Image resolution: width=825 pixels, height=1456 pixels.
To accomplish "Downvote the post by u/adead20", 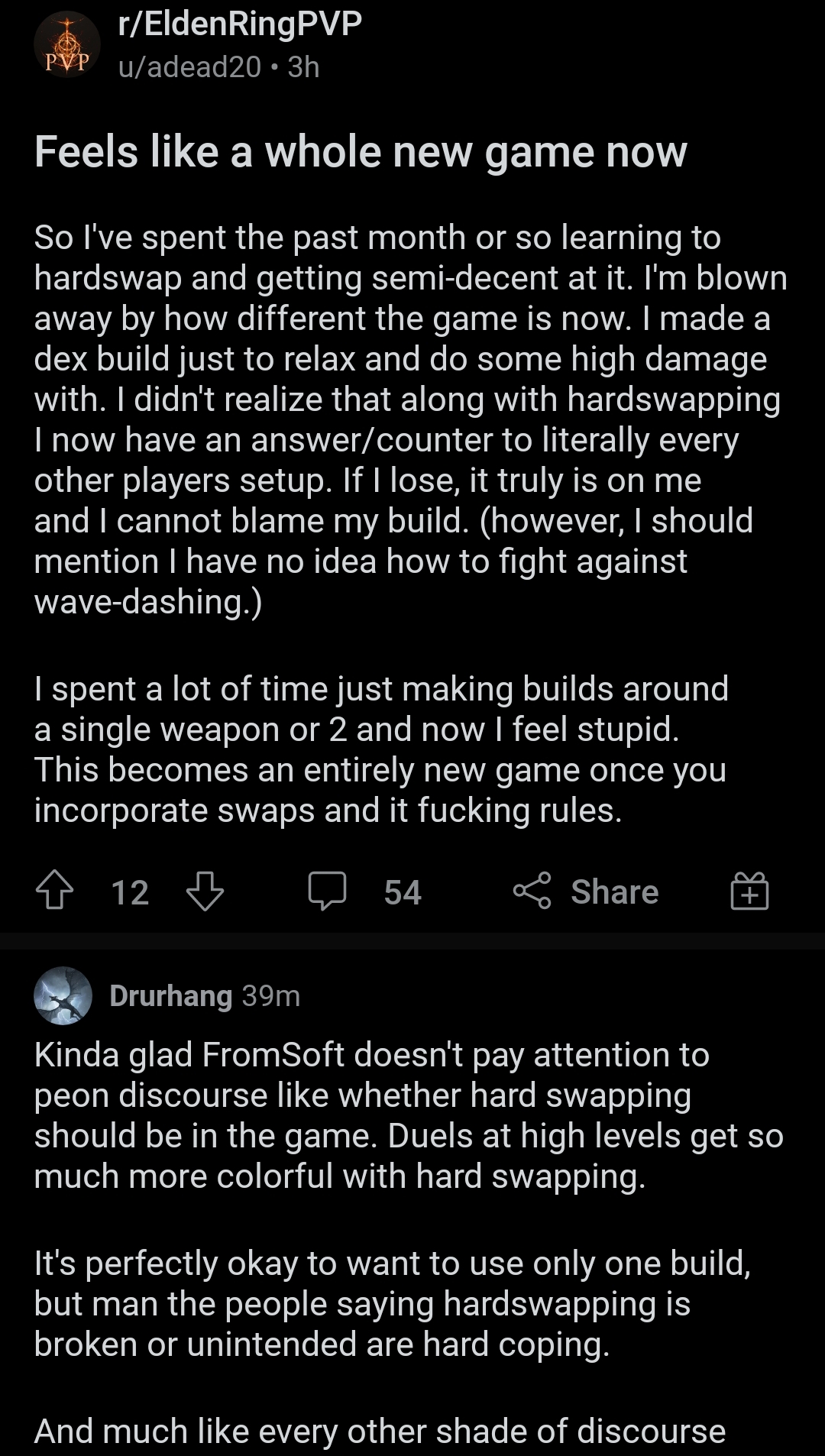I will tap(205, 891).
